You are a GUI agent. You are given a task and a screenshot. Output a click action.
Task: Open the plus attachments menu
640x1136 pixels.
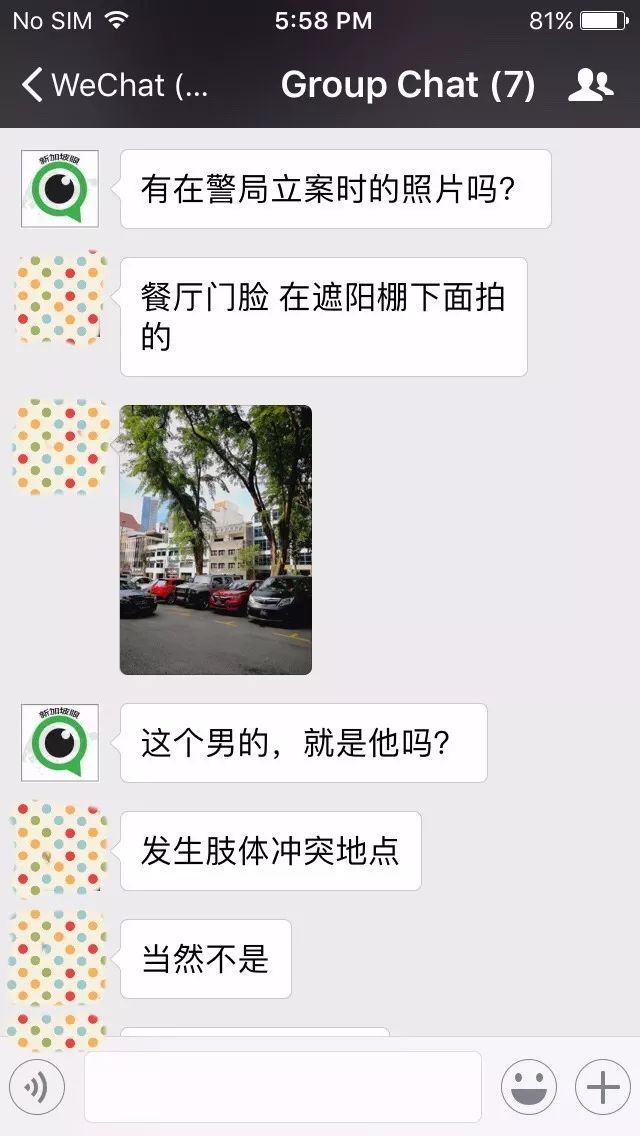602,1087
